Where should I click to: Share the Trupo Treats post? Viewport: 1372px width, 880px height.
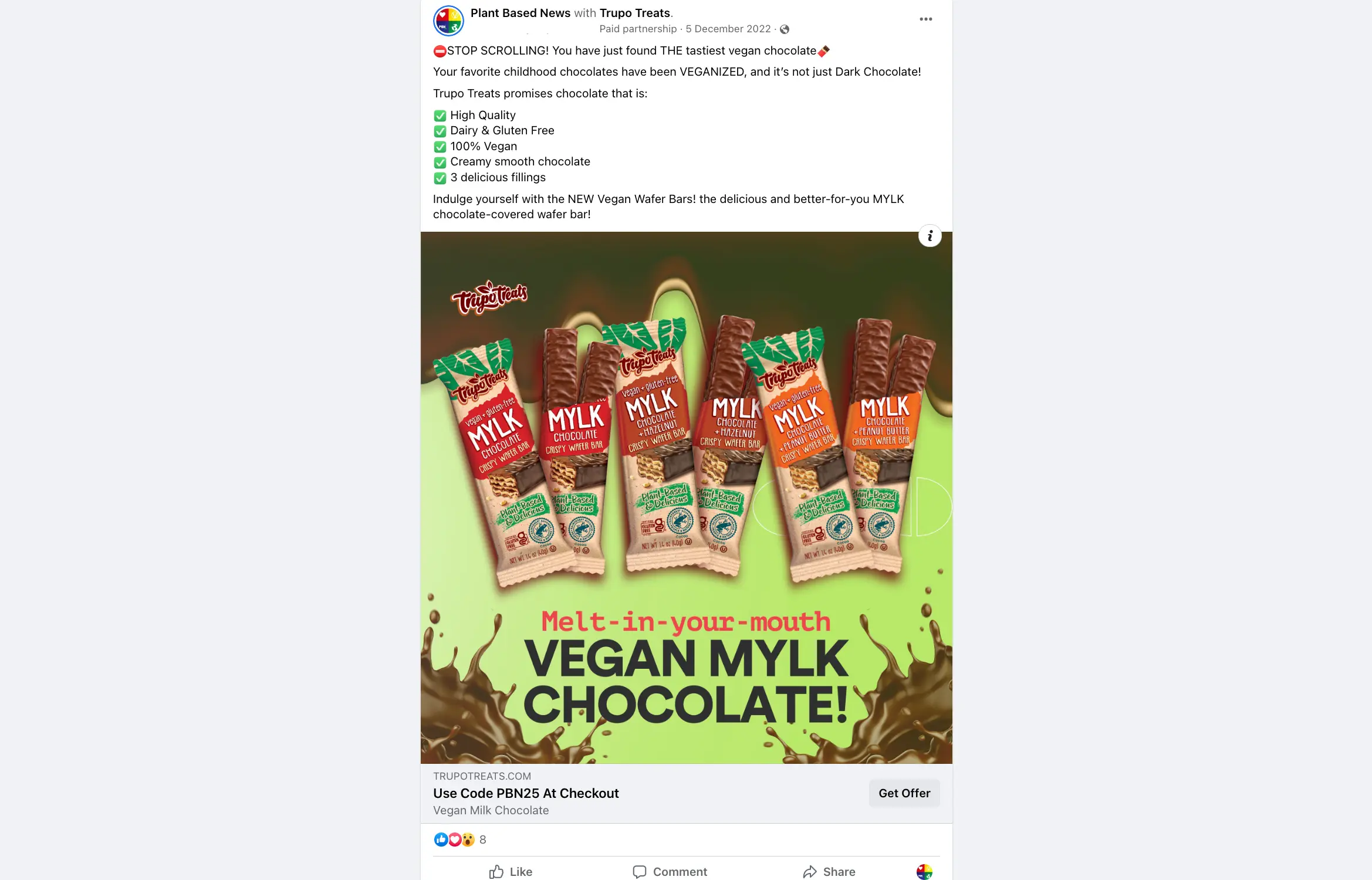[x=829, y=871]
